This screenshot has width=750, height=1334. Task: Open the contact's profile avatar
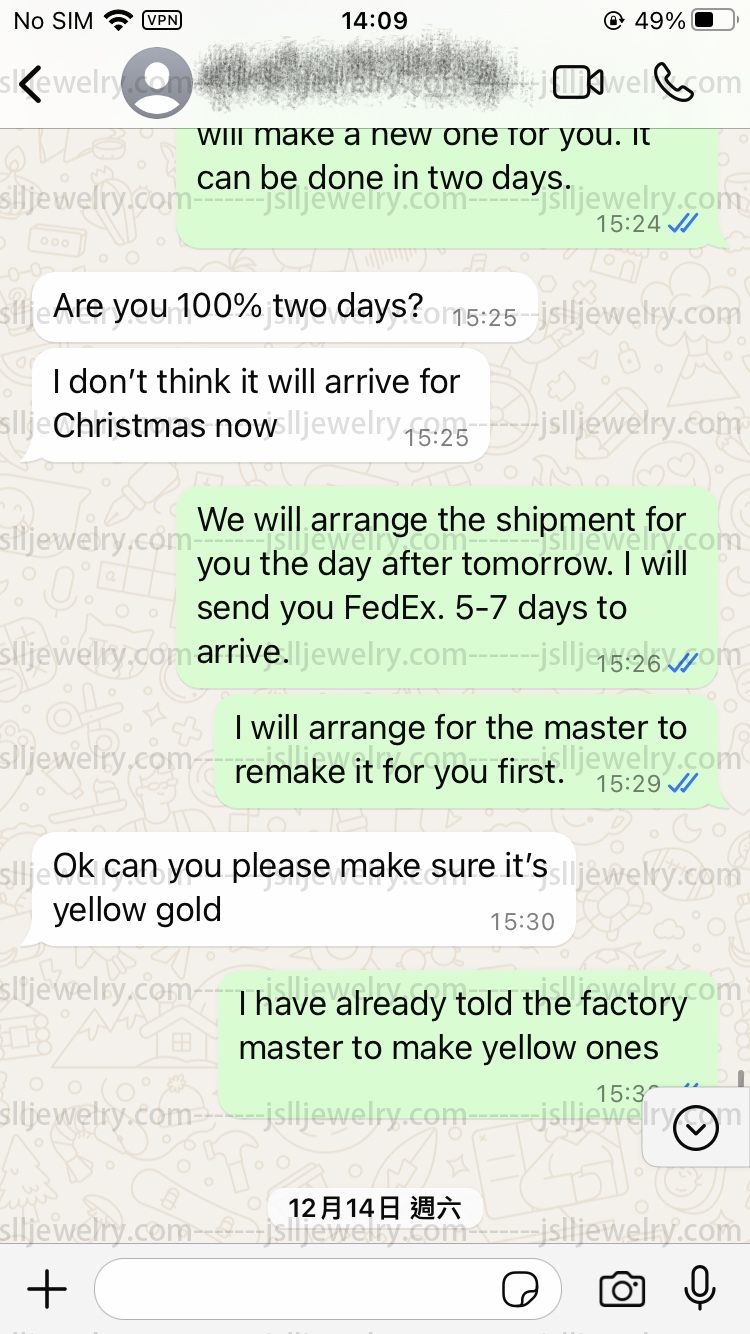click(x=157, y=83)
